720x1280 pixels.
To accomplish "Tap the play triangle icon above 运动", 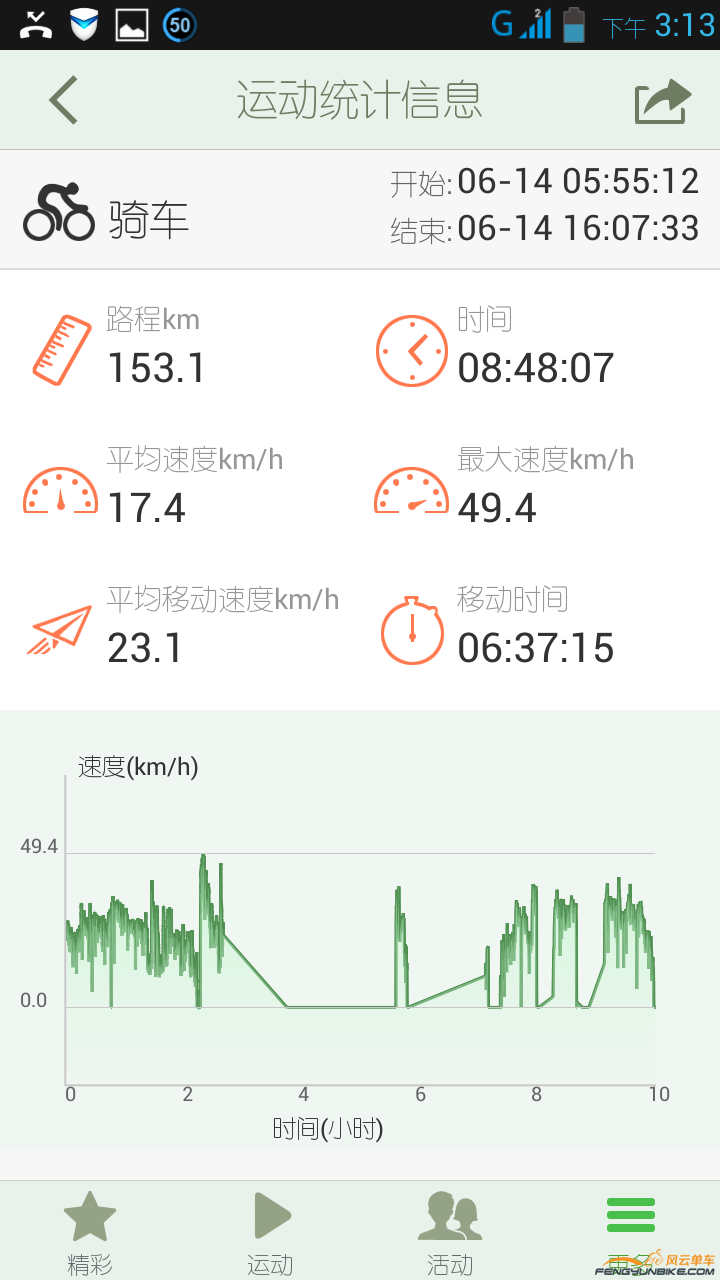I will coord(270,1213).
